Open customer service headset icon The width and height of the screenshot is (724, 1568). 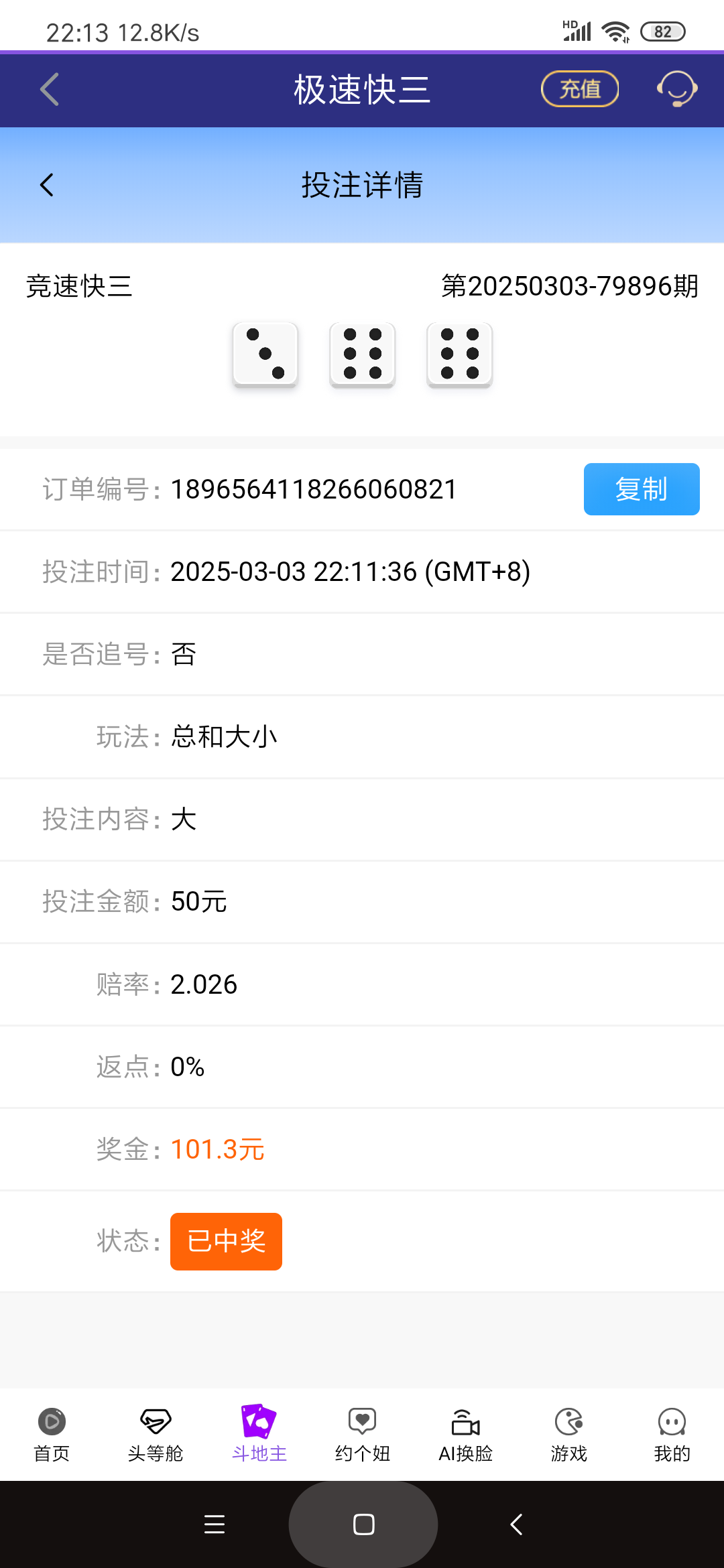(x=676, y=89)
